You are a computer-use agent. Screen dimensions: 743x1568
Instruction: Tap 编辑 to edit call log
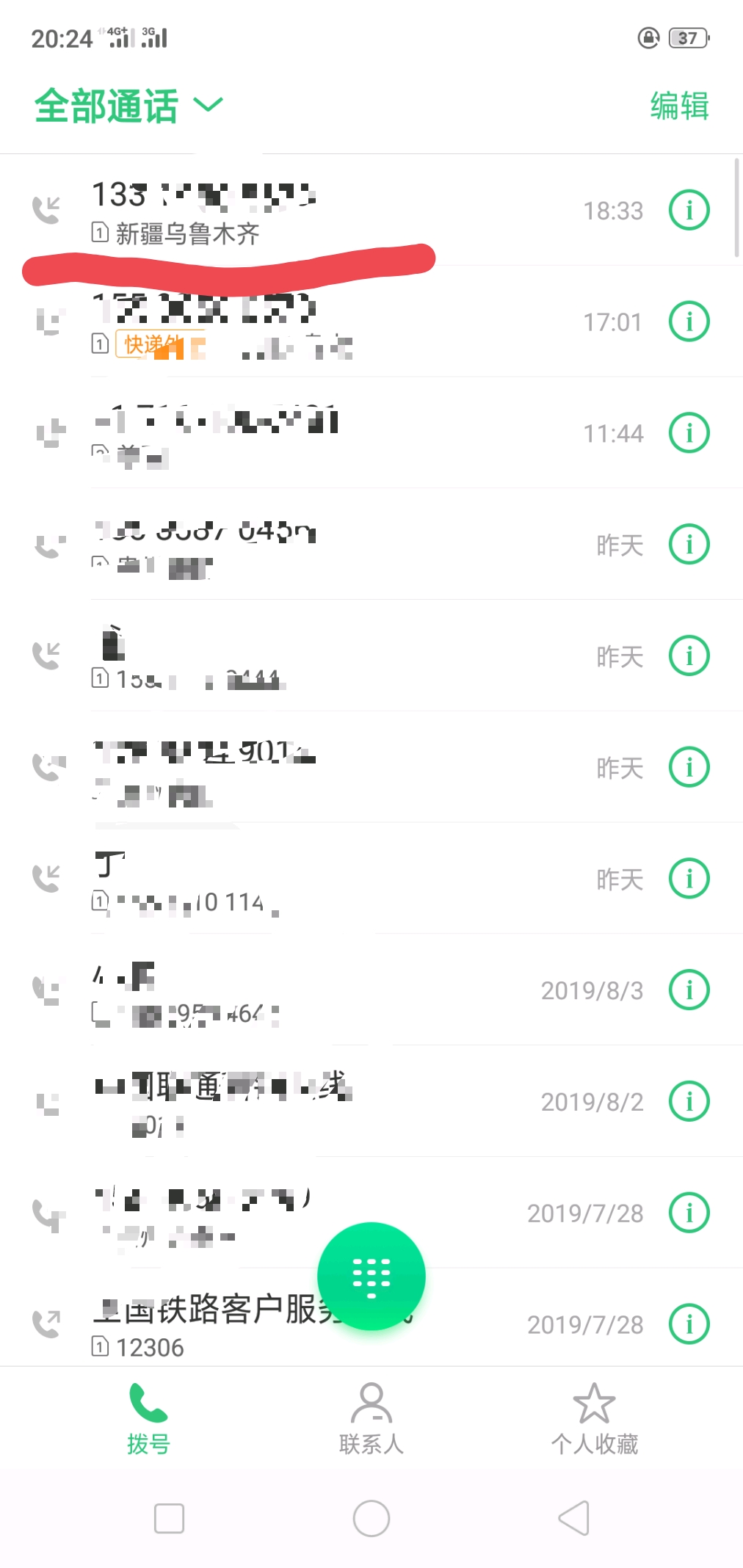tap(679, 106)
